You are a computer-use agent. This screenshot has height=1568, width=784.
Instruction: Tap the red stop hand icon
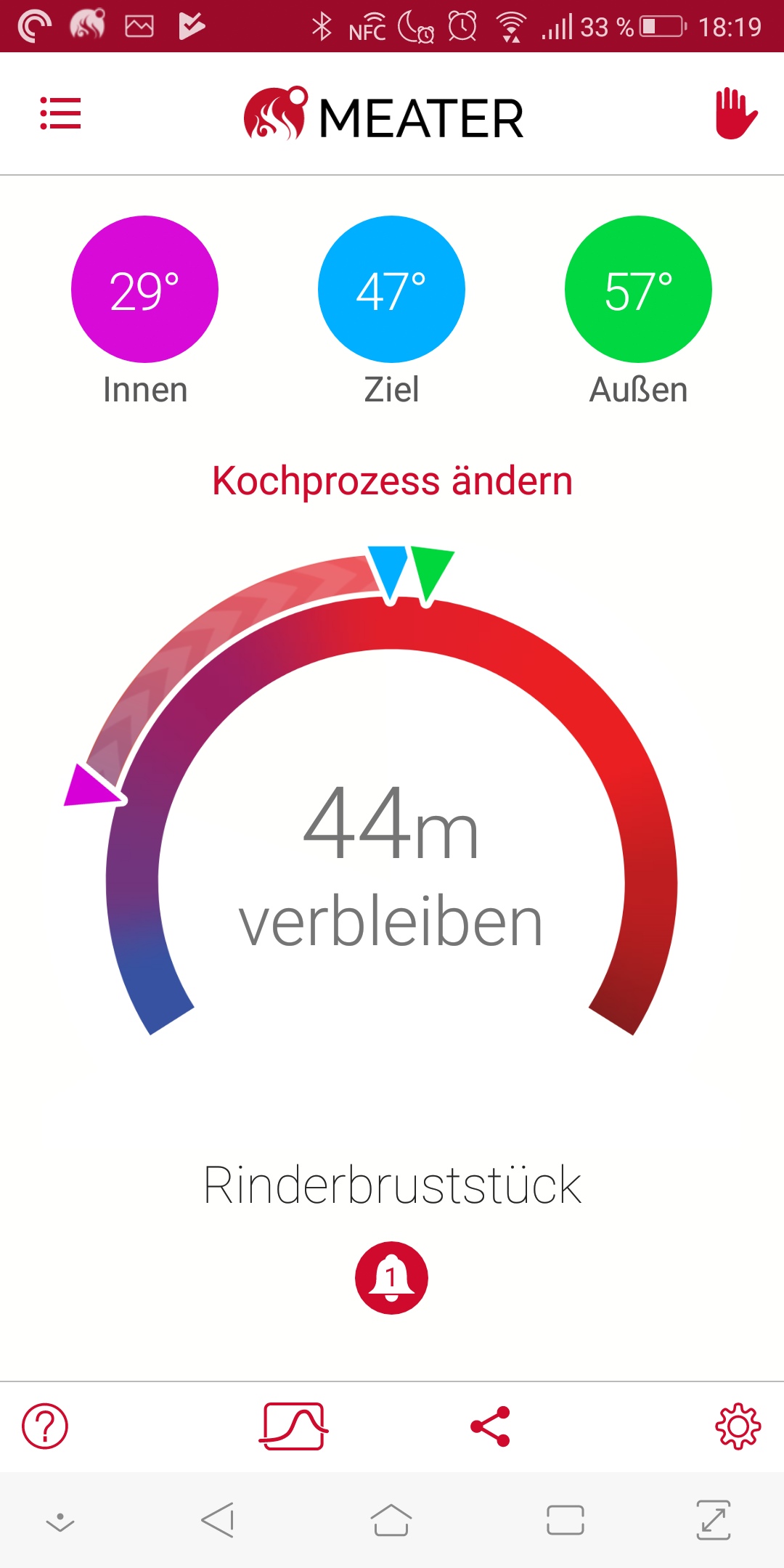[735, 114]
